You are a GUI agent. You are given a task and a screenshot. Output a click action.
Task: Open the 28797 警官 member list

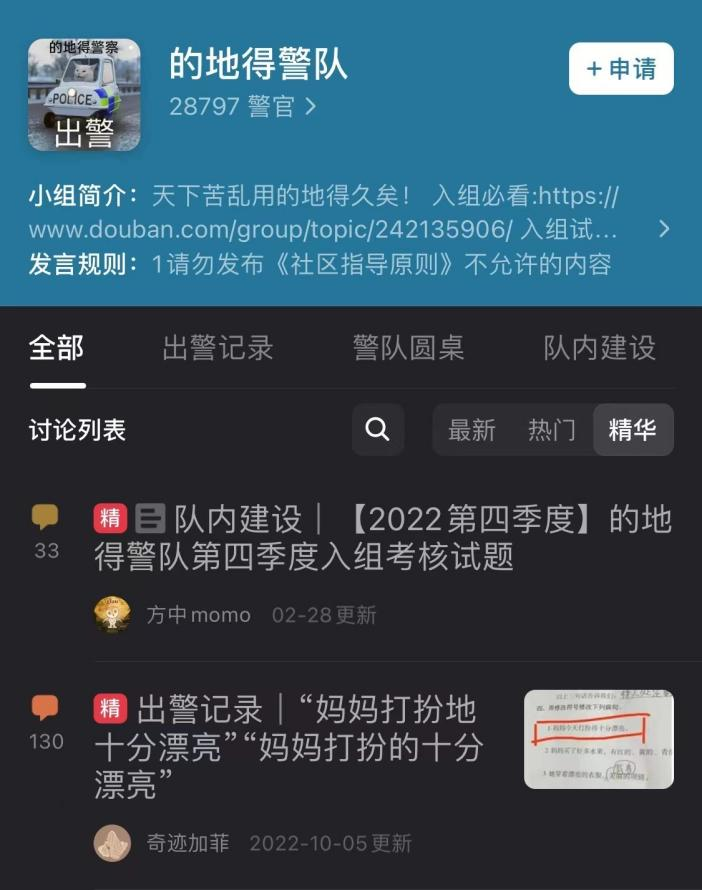point(242,106)
